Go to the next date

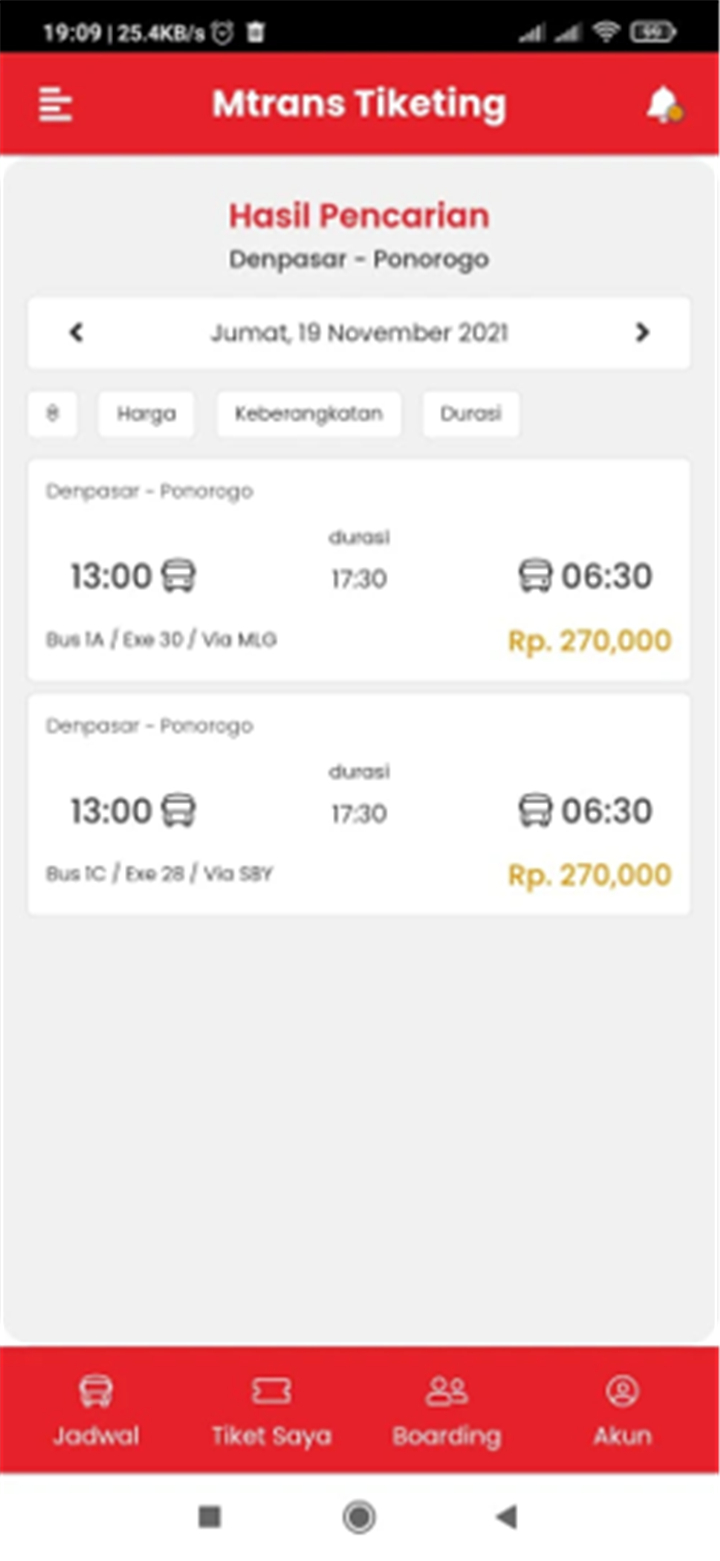pyautogui.click(x=642, y=333)
